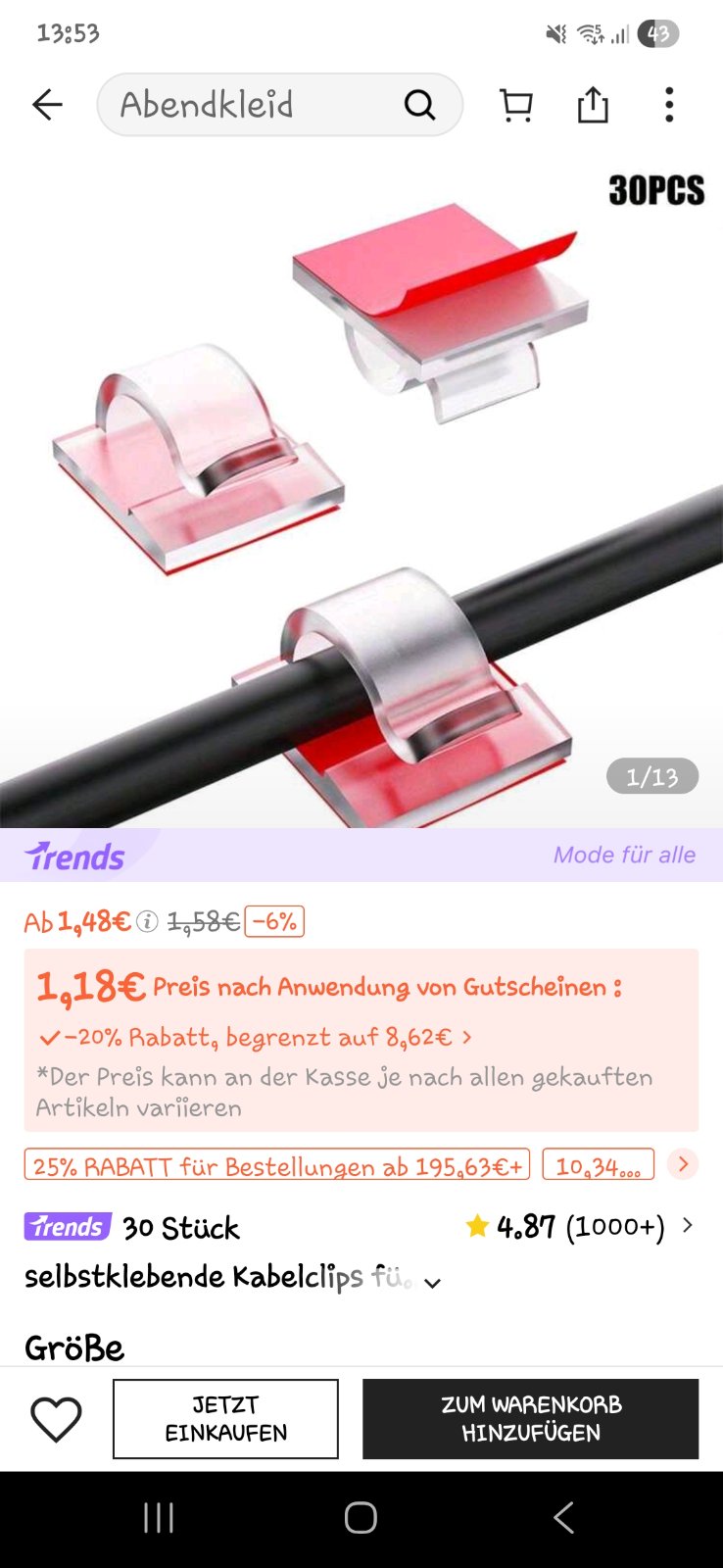
Task: Open the shopping cart
Action: tap(516, 105)
